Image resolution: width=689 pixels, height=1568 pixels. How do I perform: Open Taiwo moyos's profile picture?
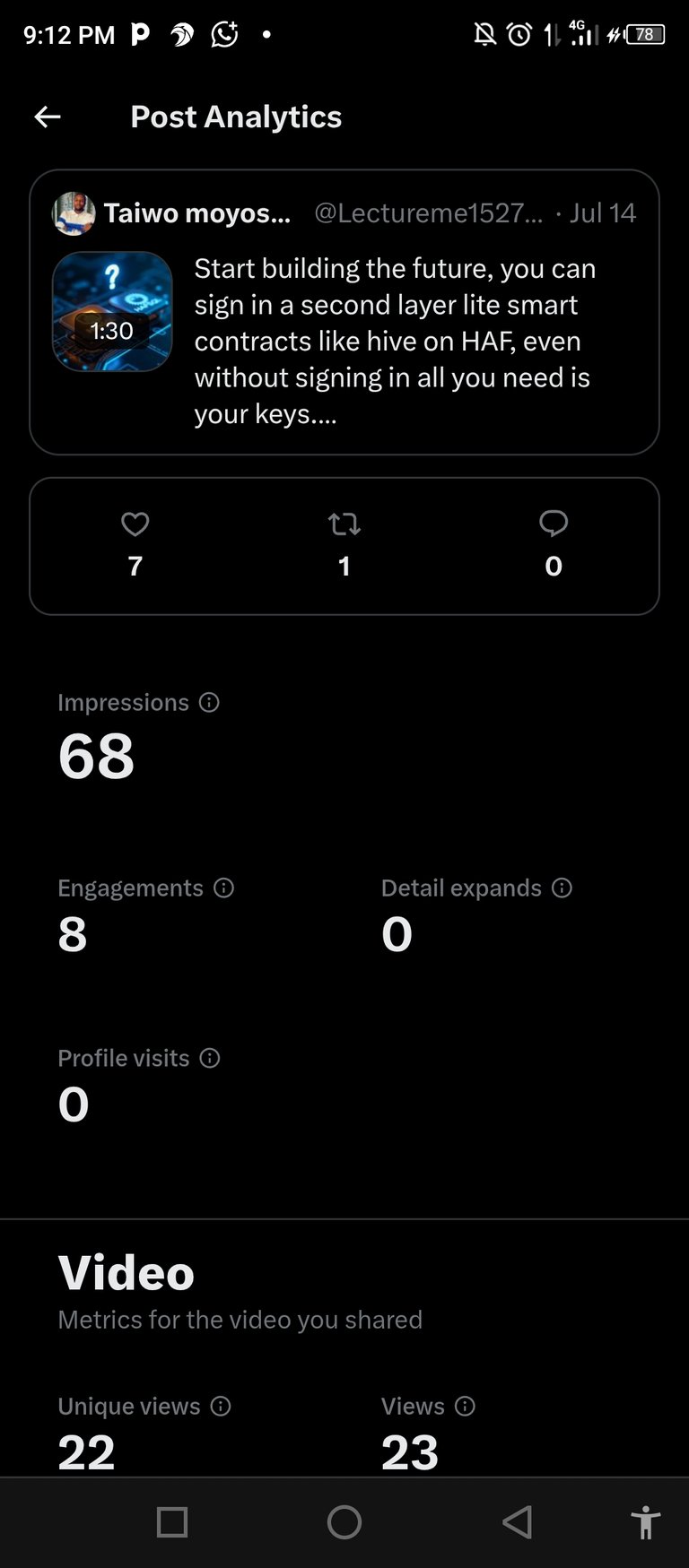point(74,213)
